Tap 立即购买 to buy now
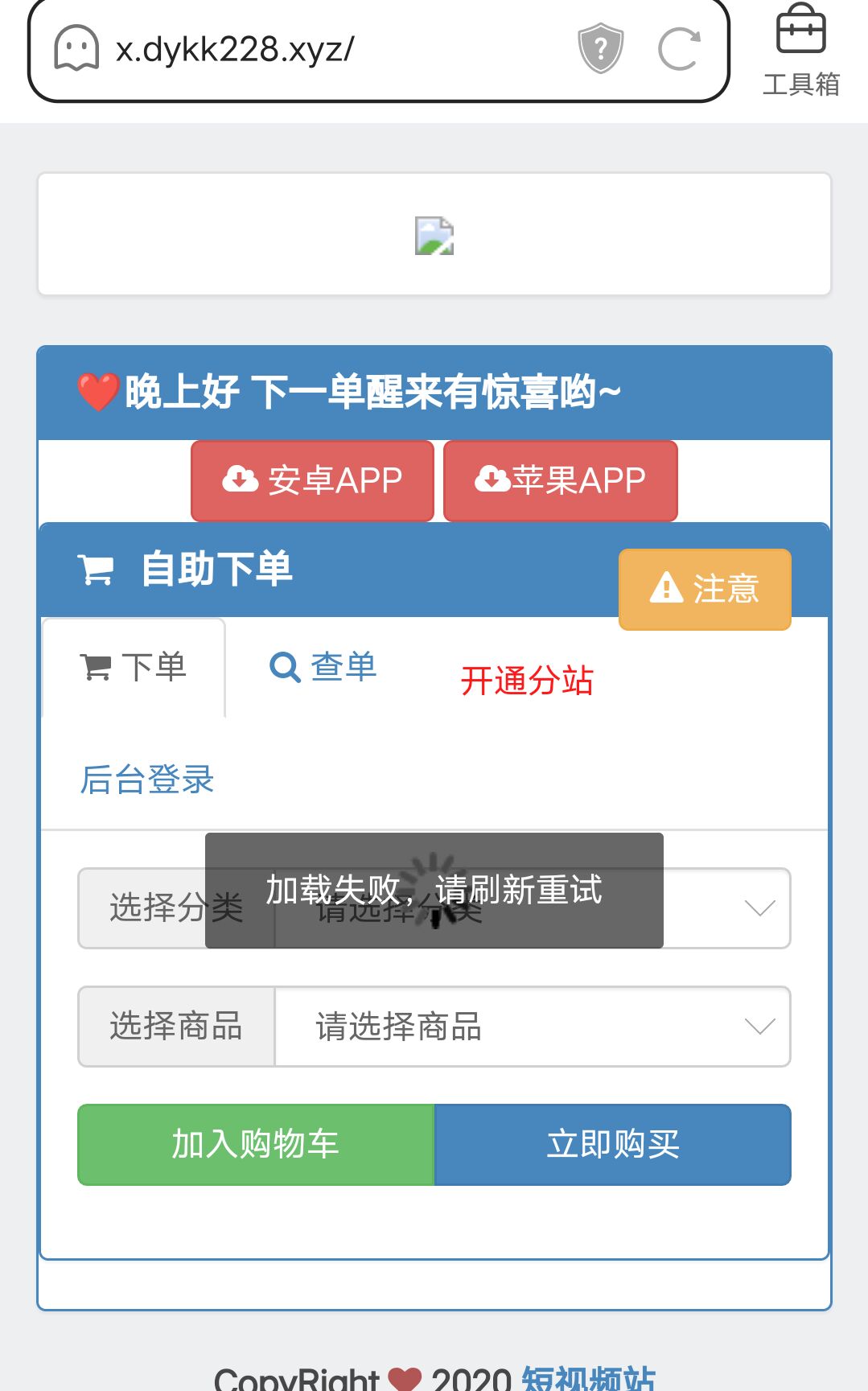Screen dimensions: 868x1391 click(x=613, y=1144)
